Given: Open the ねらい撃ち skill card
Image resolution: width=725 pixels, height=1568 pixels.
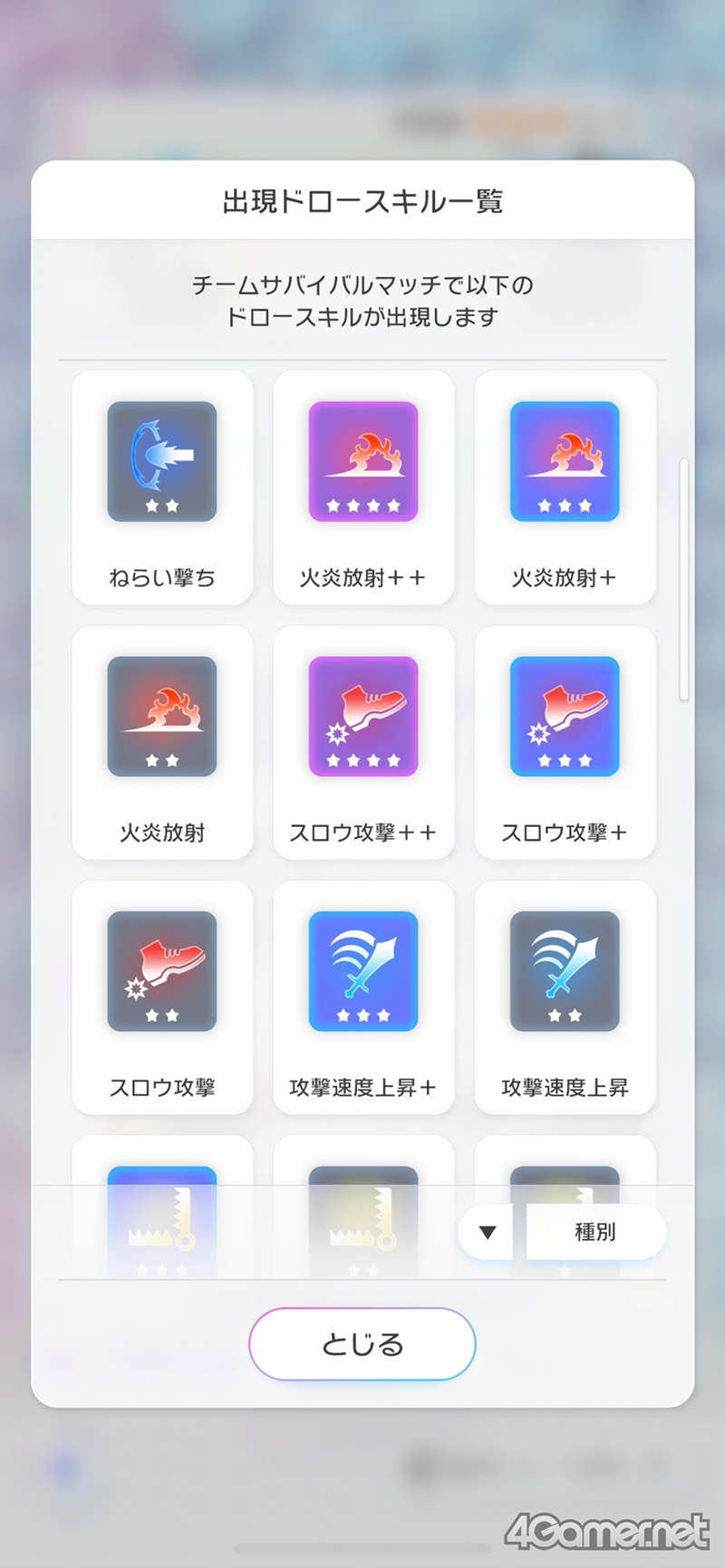Looking at the screenshot, I should point(162,487).
